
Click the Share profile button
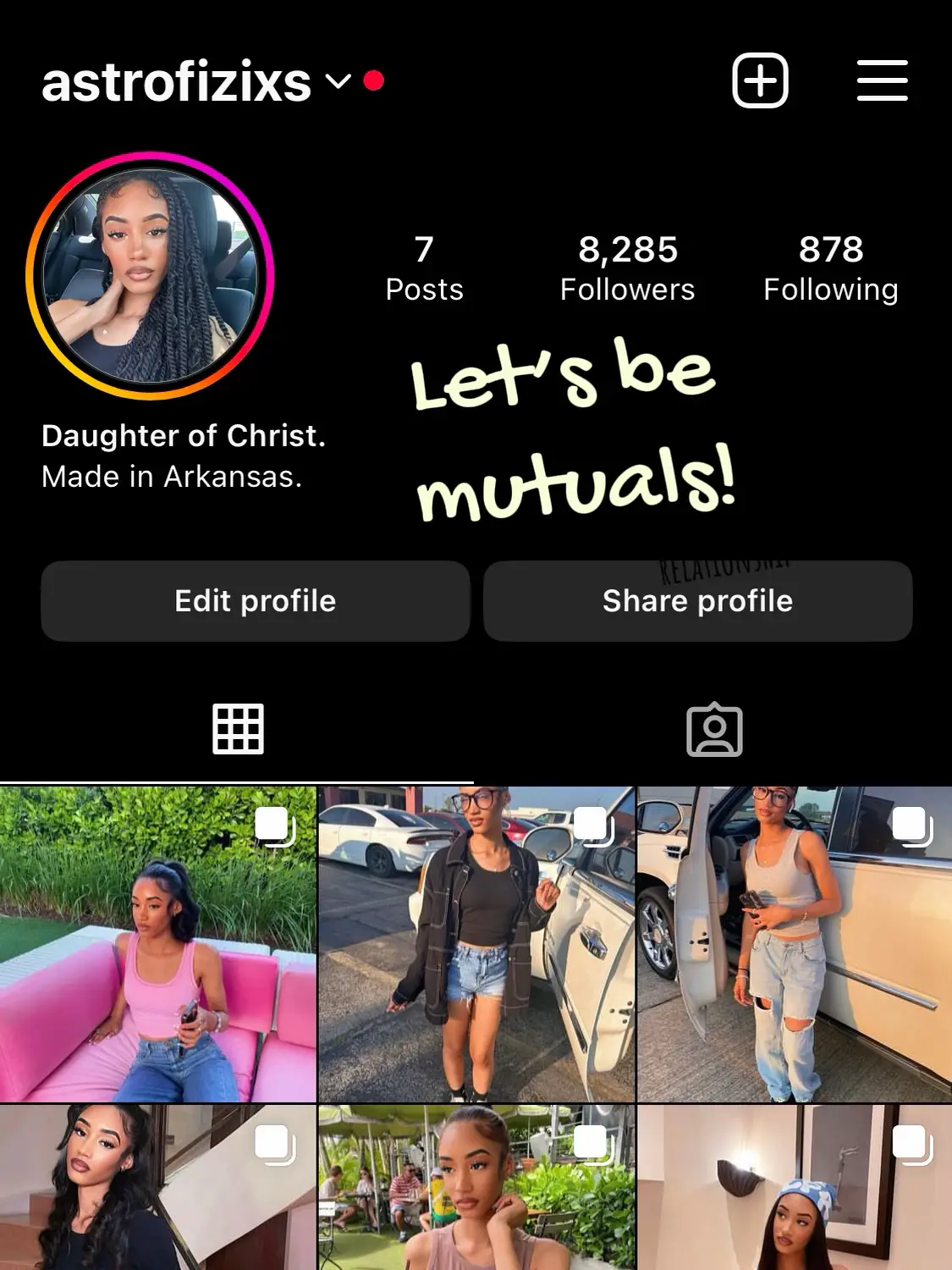coord(697,601)
